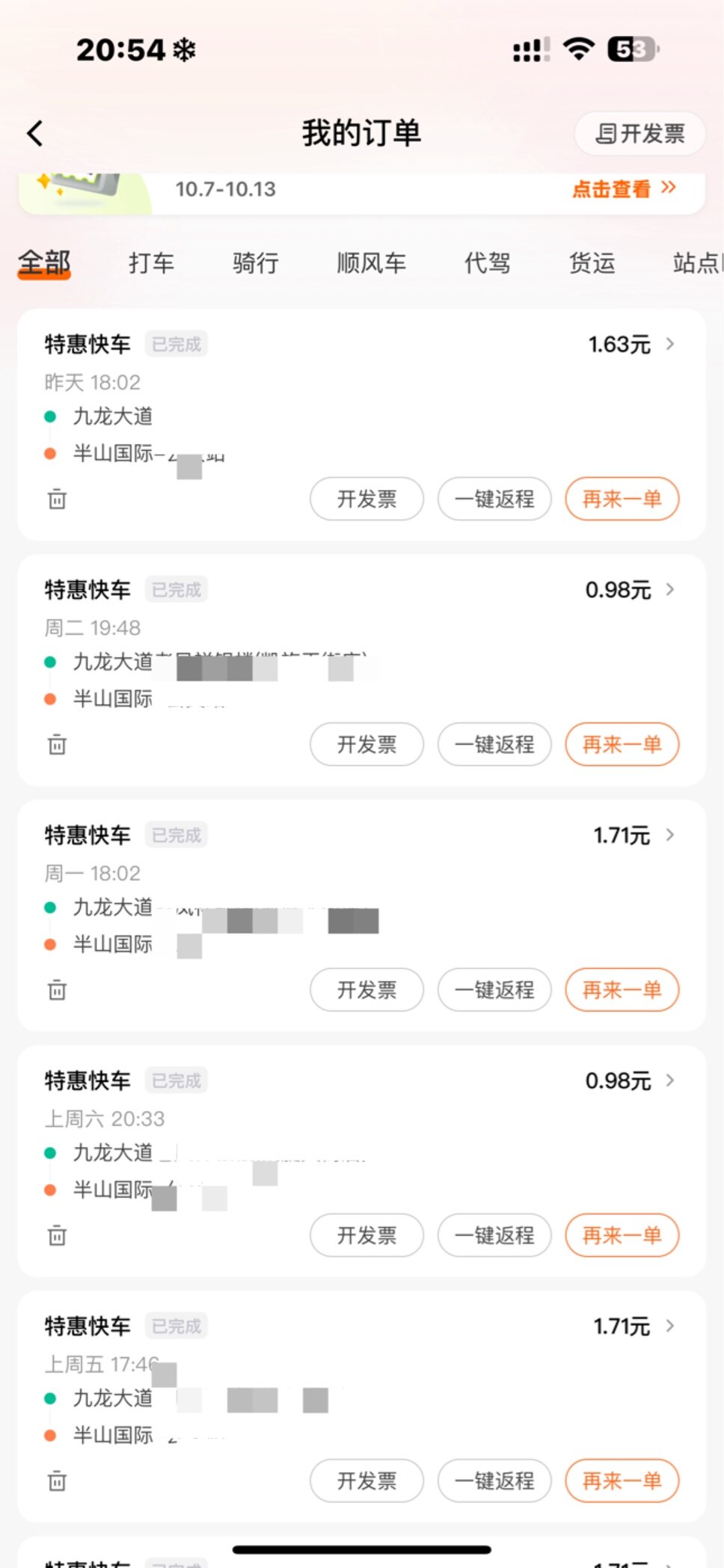This screenshot has height=1568, width=724.
Task: Switch to the 打车 tab
Action: point(151,263)
